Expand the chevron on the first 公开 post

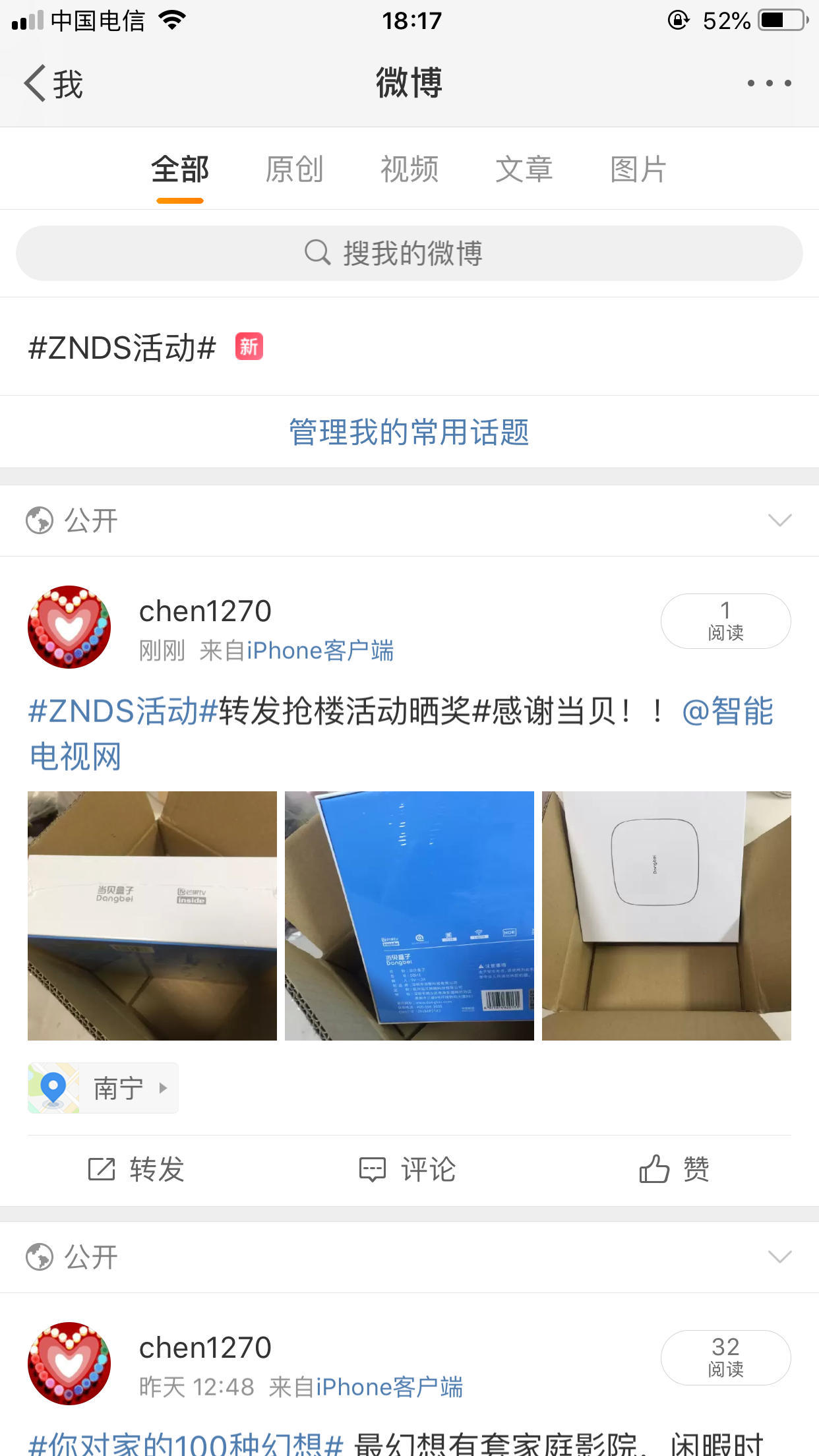779,521
